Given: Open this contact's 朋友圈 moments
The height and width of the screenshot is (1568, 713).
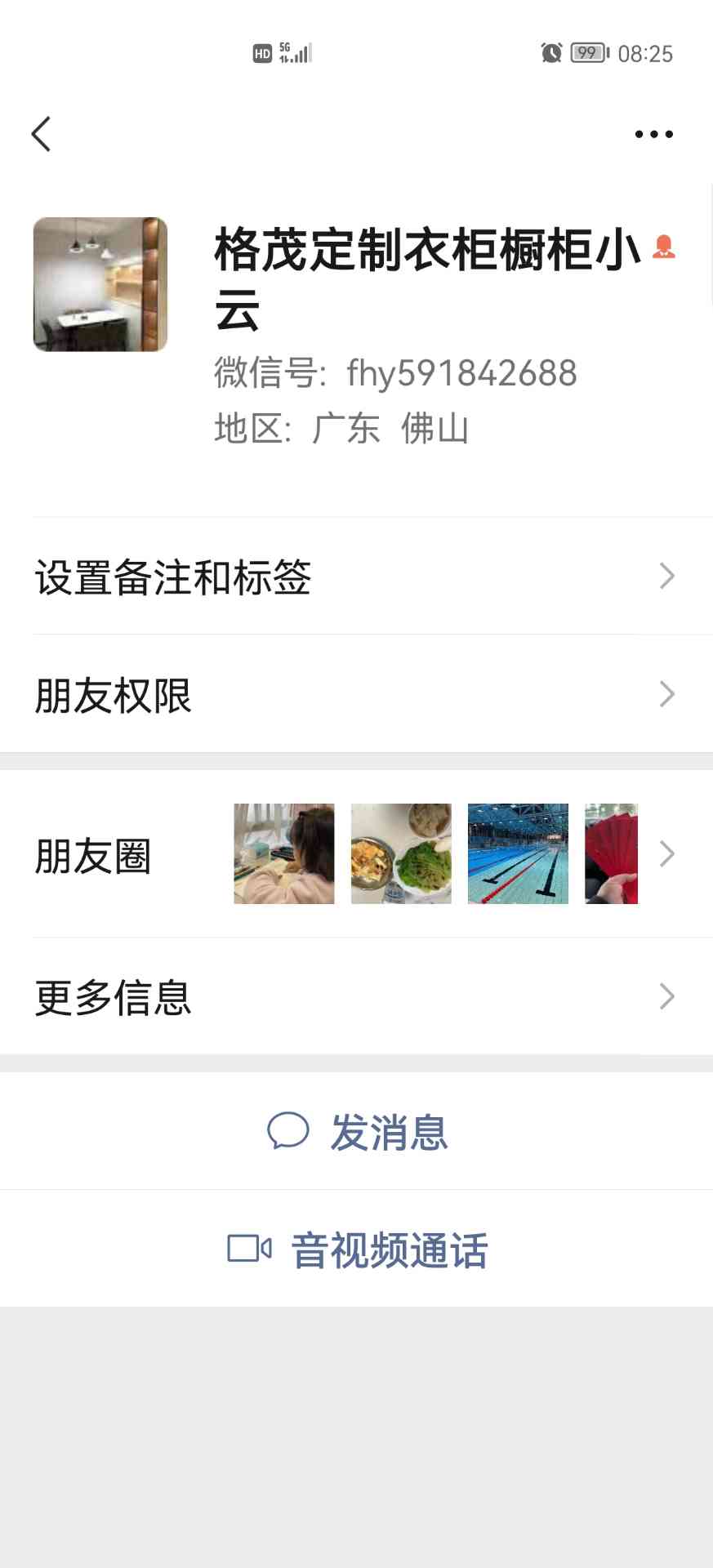Looking at the screenshot, I should [356, 854].
